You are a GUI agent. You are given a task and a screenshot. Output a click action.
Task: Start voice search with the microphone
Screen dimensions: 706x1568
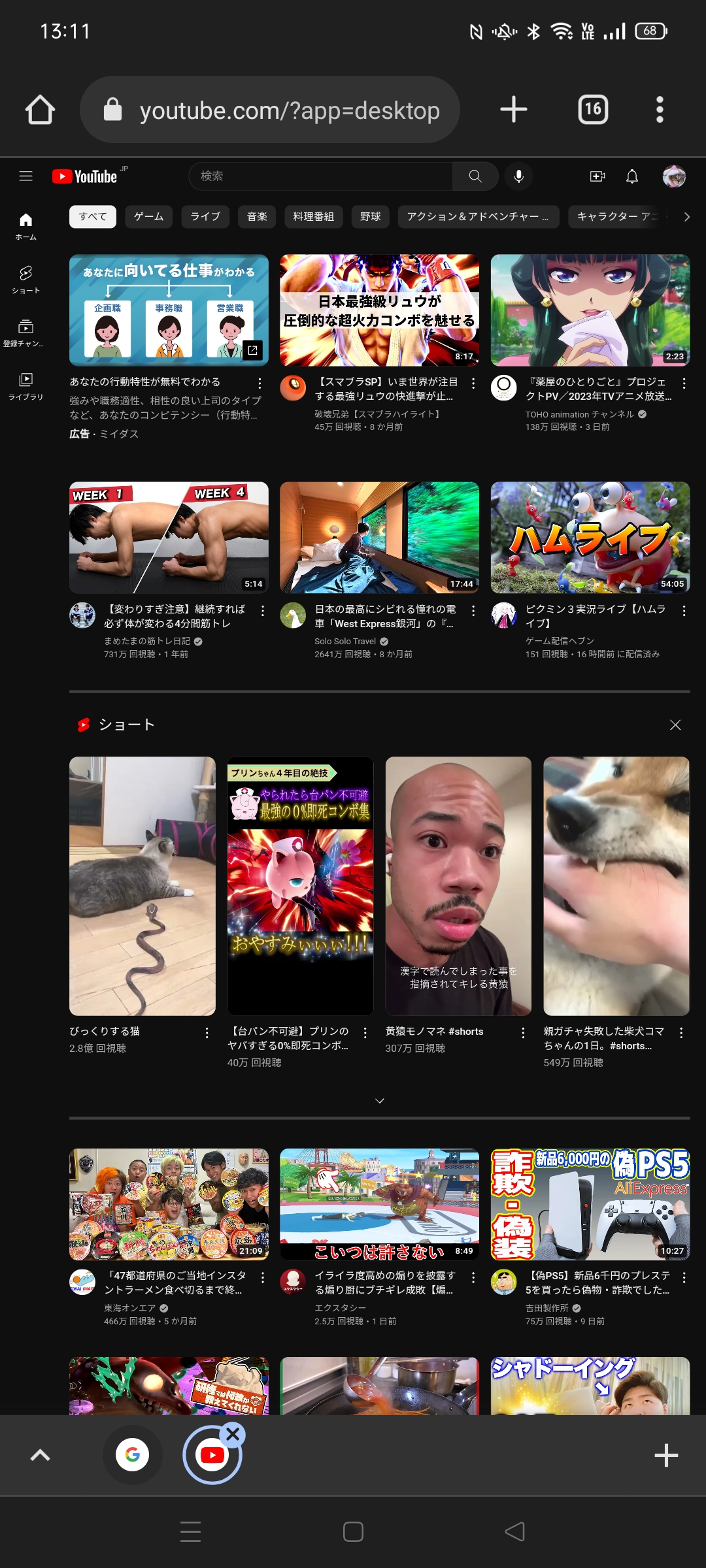click(x=518, y=176)
